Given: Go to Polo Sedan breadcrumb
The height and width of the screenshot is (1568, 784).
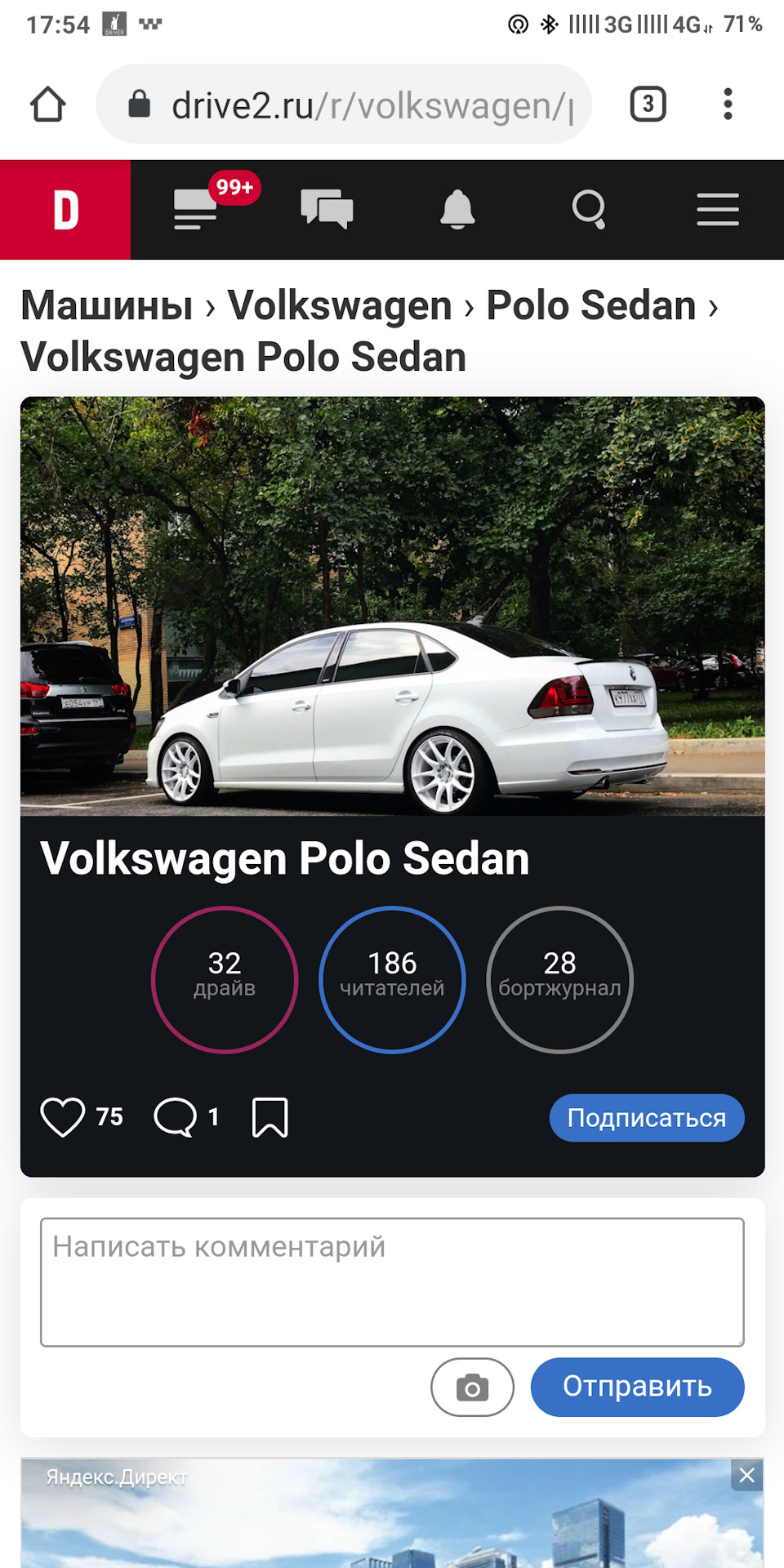Looking at the screenshot, I should 590,306.
